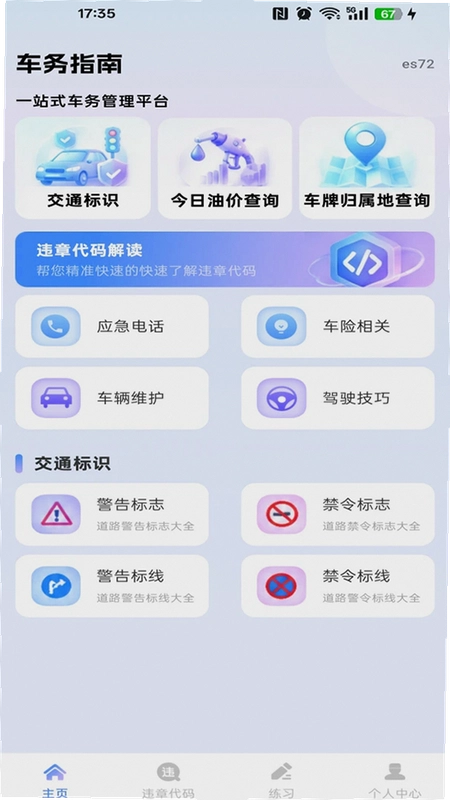The image size is (450, 800).
Task: View 警告标志 list
Action: [112, 514]
